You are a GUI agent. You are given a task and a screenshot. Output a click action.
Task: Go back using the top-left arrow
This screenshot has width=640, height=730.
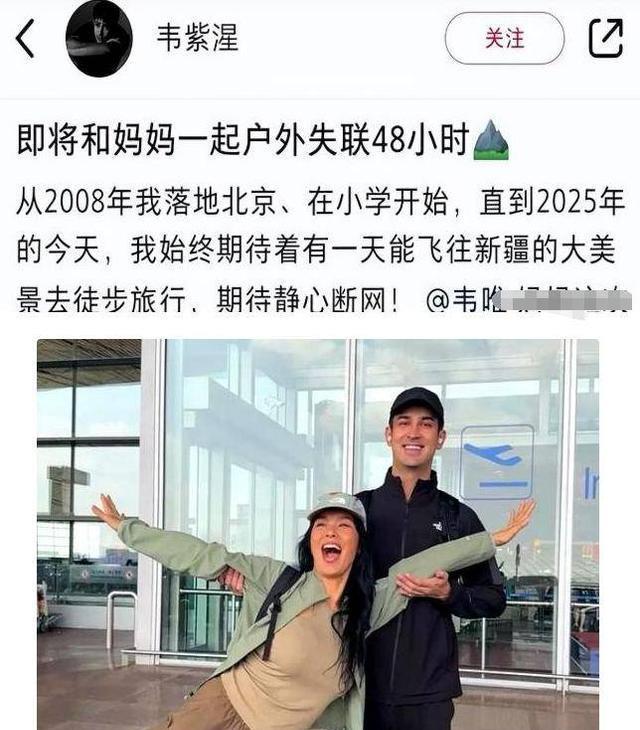point(27,39)
